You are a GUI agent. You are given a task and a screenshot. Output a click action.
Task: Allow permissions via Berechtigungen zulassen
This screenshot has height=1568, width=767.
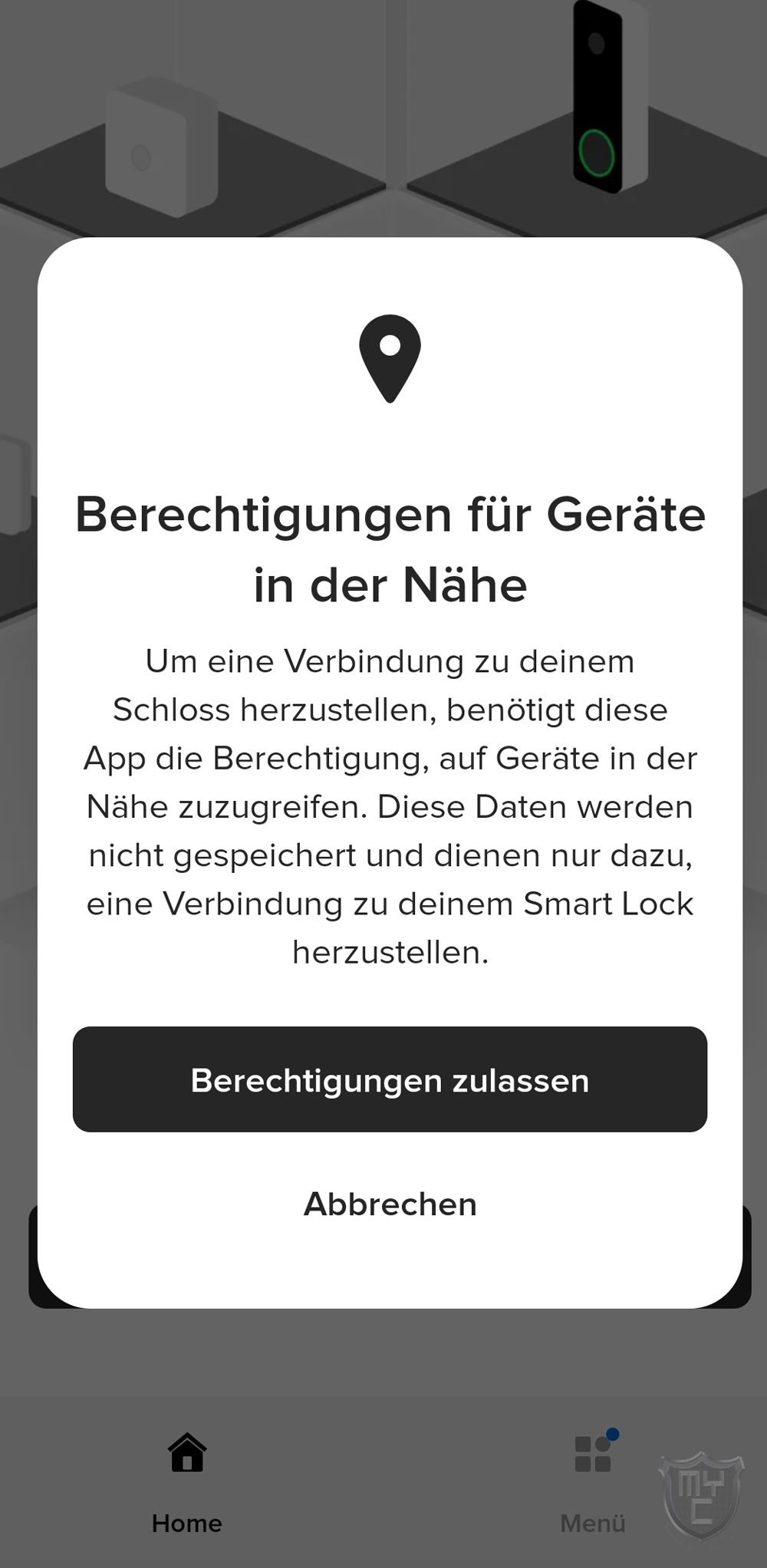[390, 1079]
